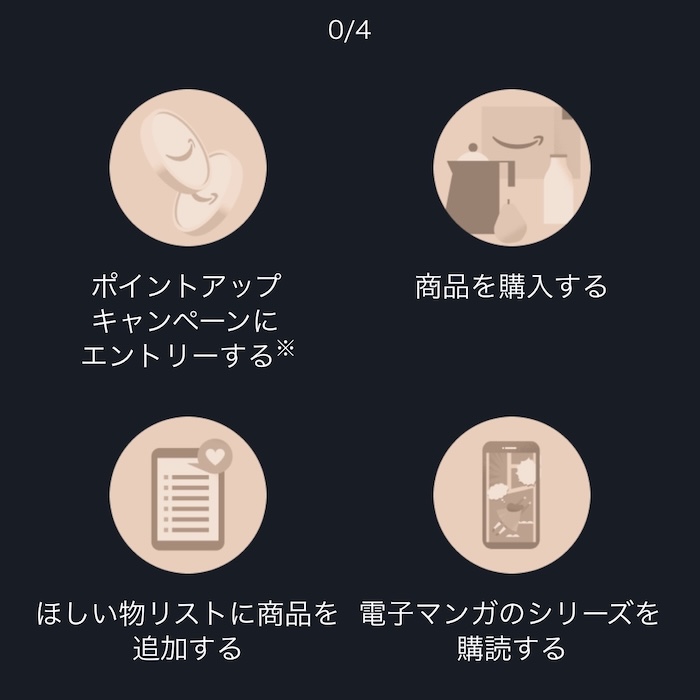
Task: Open the point-up campaign entry stamp
Action: [x=188, y=167]
